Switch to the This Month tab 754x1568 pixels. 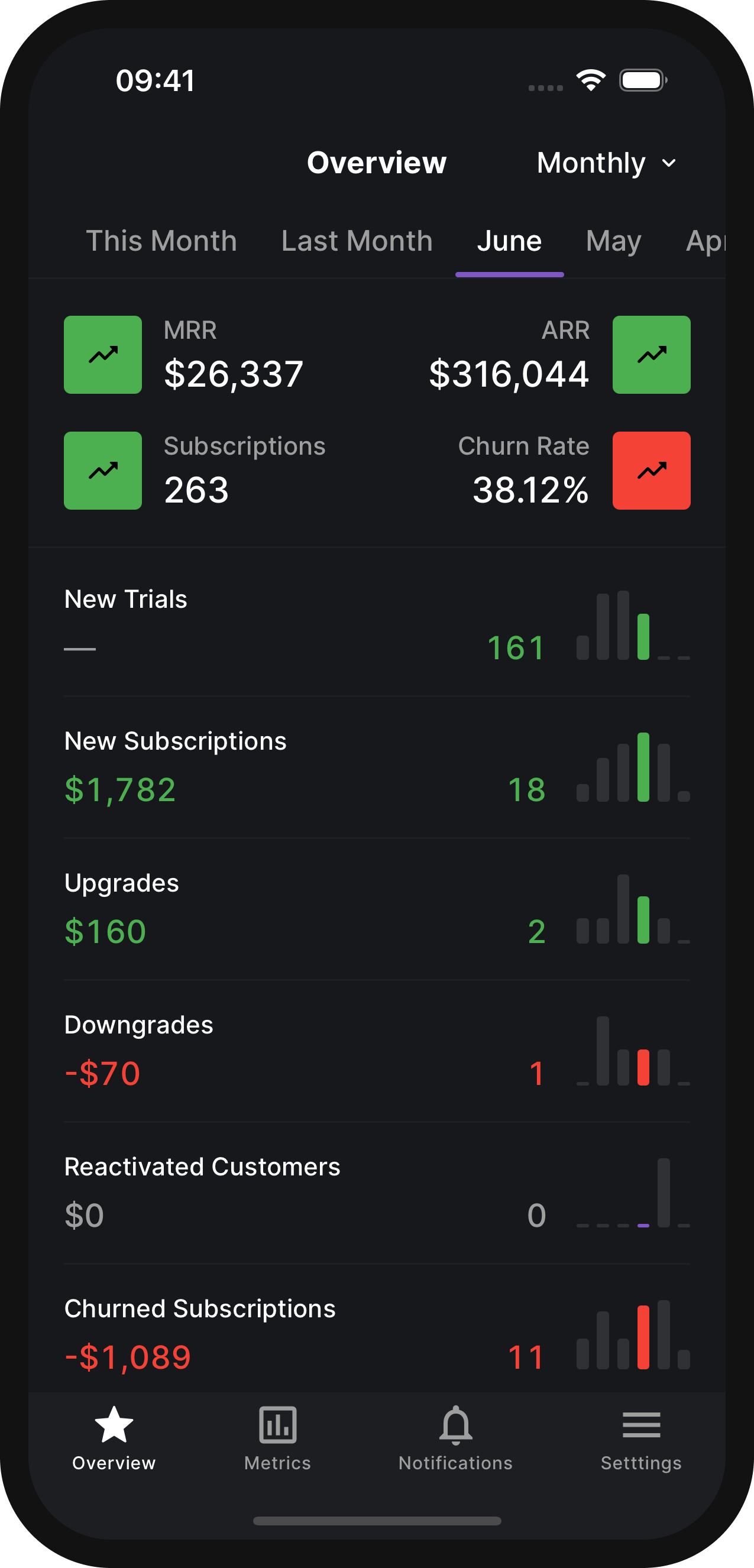click(x=161, y=241)
